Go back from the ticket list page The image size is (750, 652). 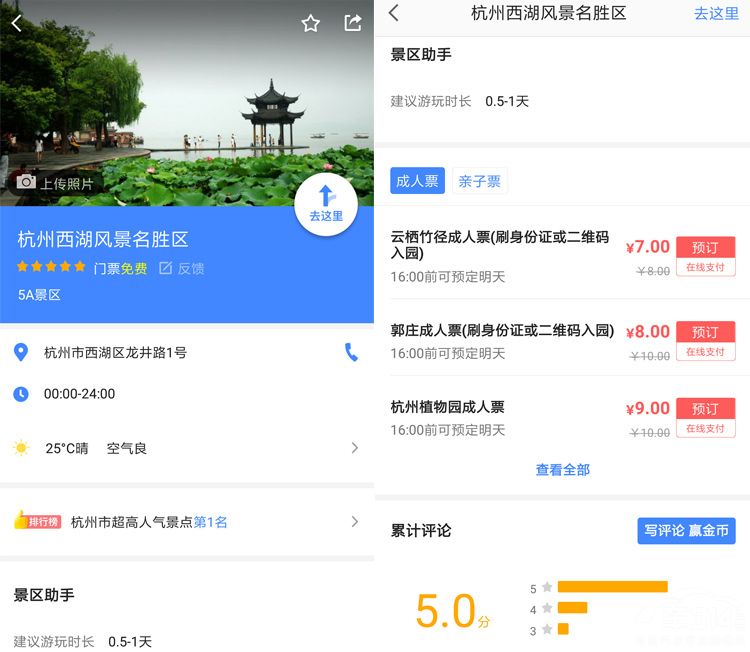(x=393, y=13)
